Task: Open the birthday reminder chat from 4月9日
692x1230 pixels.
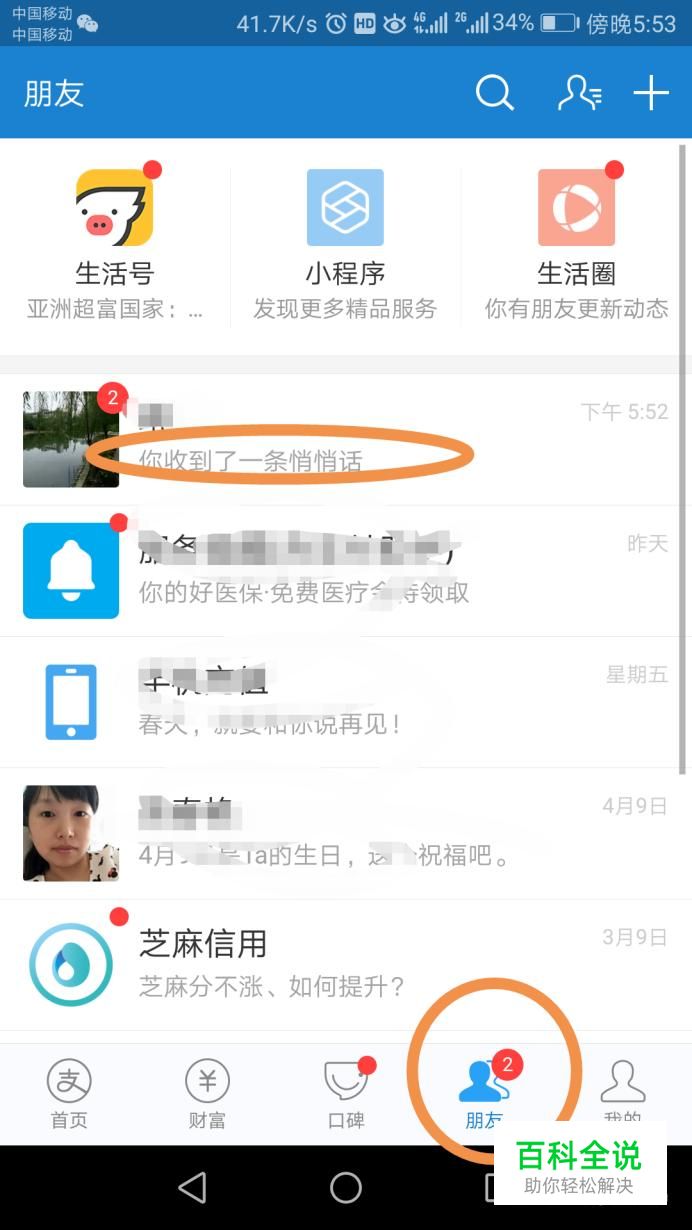Action: [346, 833]
